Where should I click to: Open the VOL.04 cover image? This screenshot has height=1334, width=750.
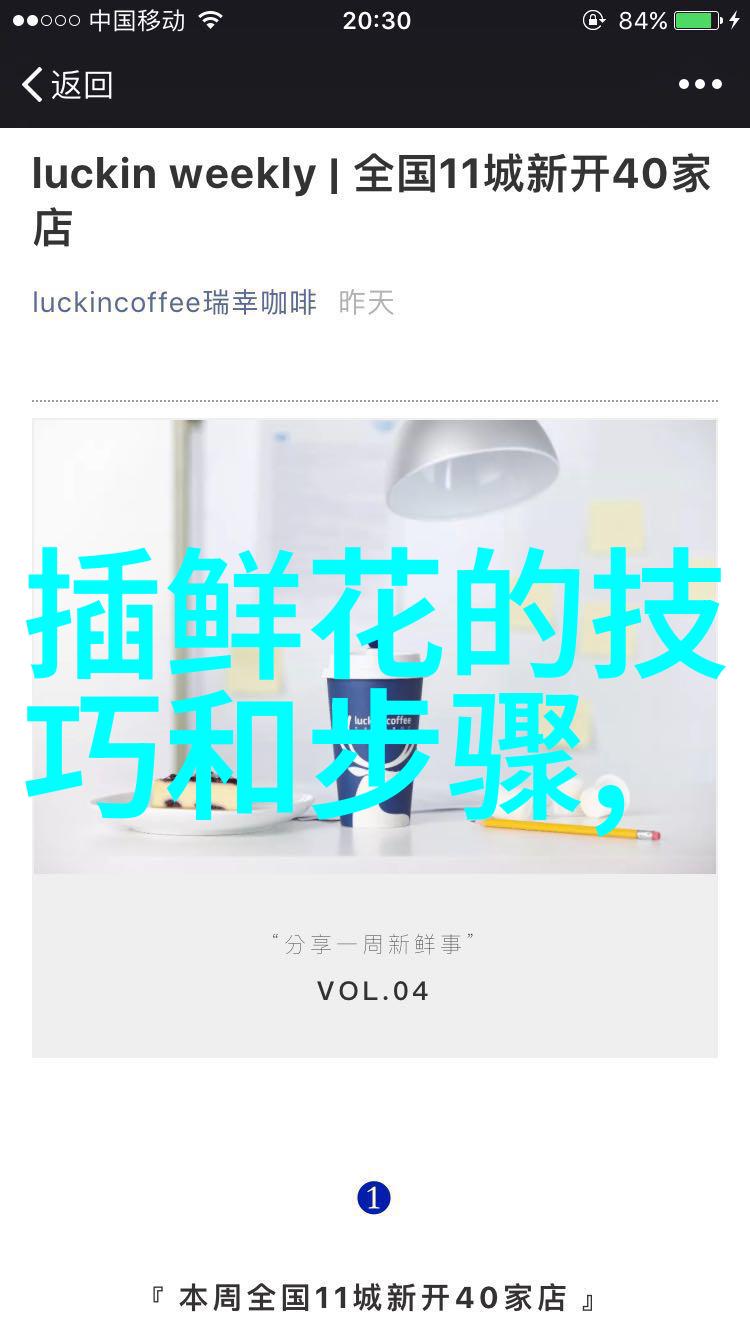(x=374, y=737)
